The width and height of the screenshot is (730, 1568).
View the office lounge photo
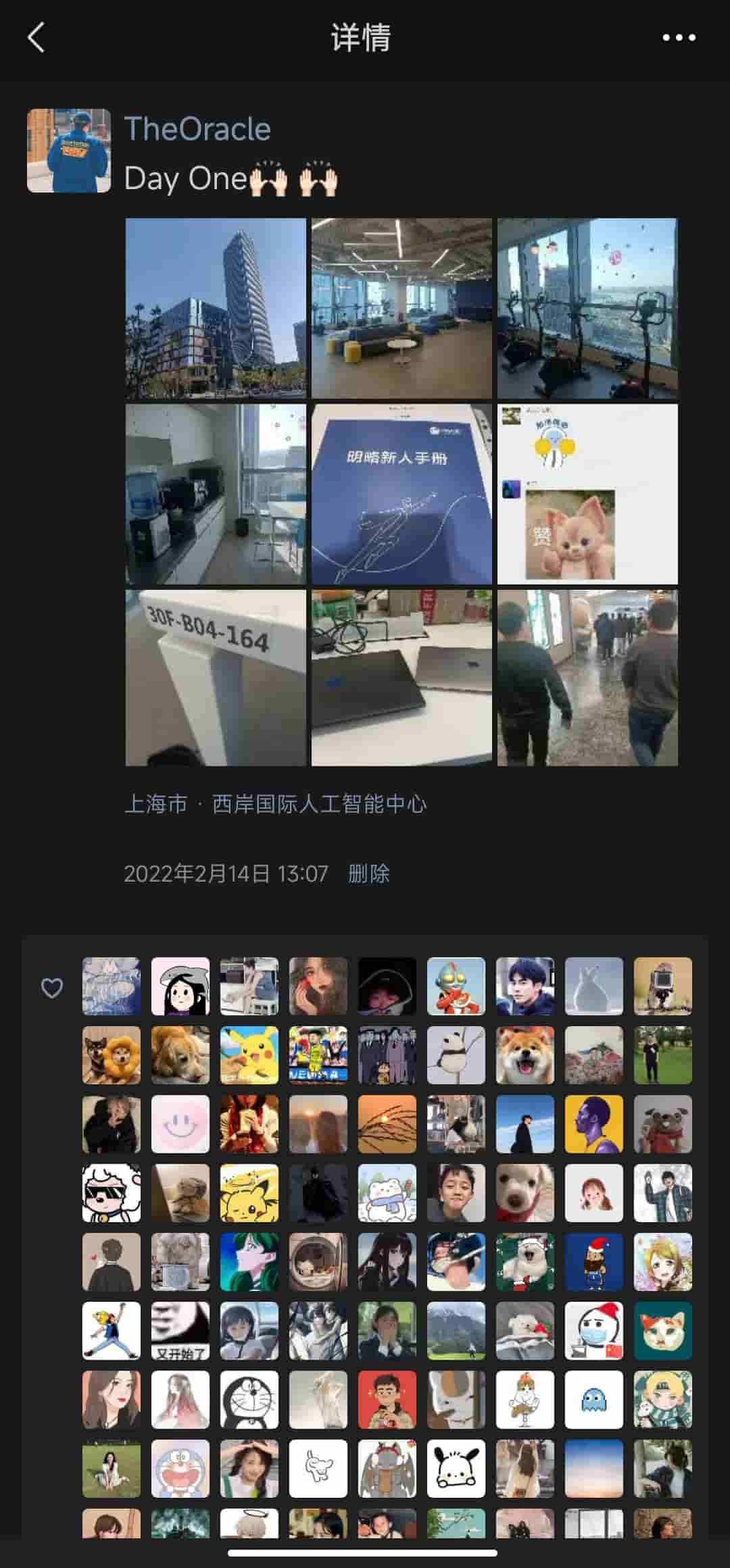click(401, 308)
